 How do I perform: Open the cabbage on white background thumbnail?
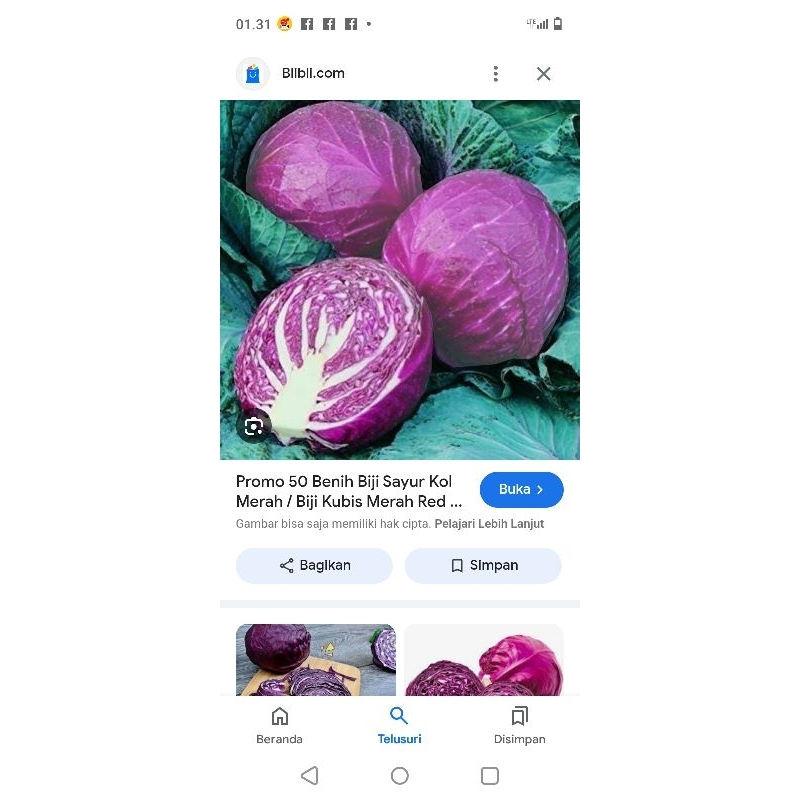pos(483,660)
